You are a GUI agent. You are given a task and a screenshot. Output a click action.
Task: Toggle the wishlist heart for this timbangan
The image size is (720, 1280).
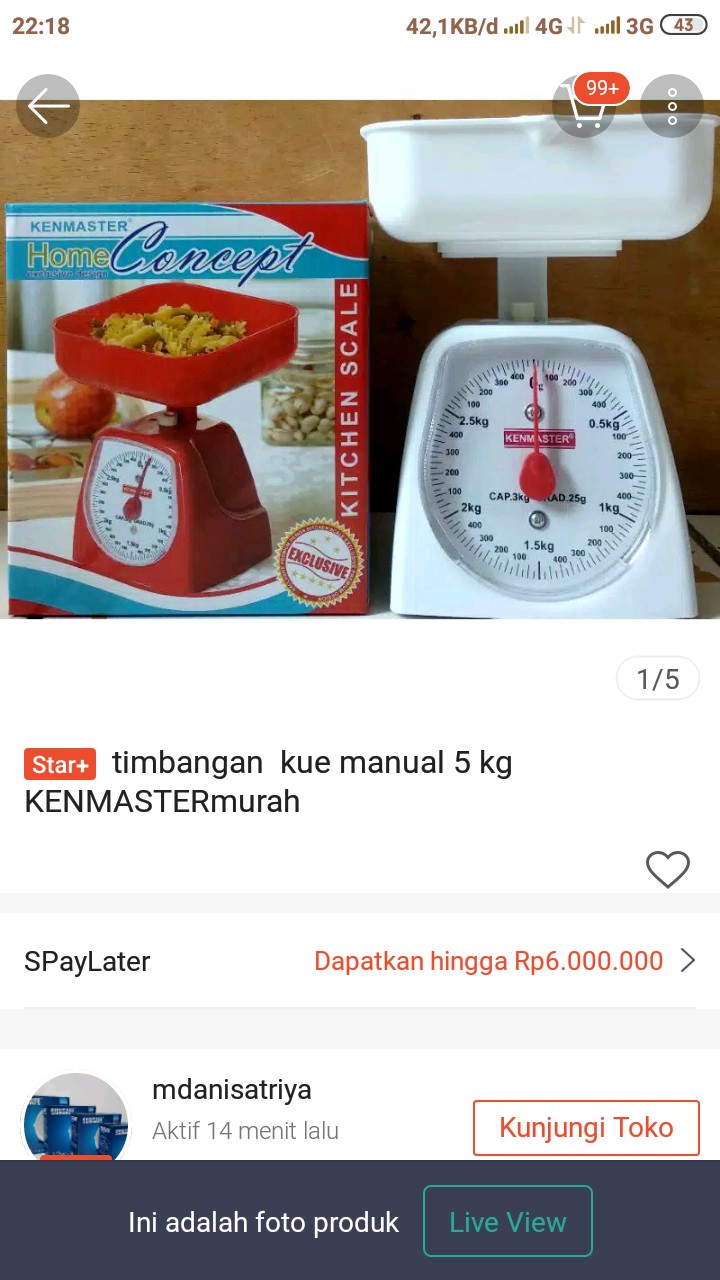tap(668, 869)
